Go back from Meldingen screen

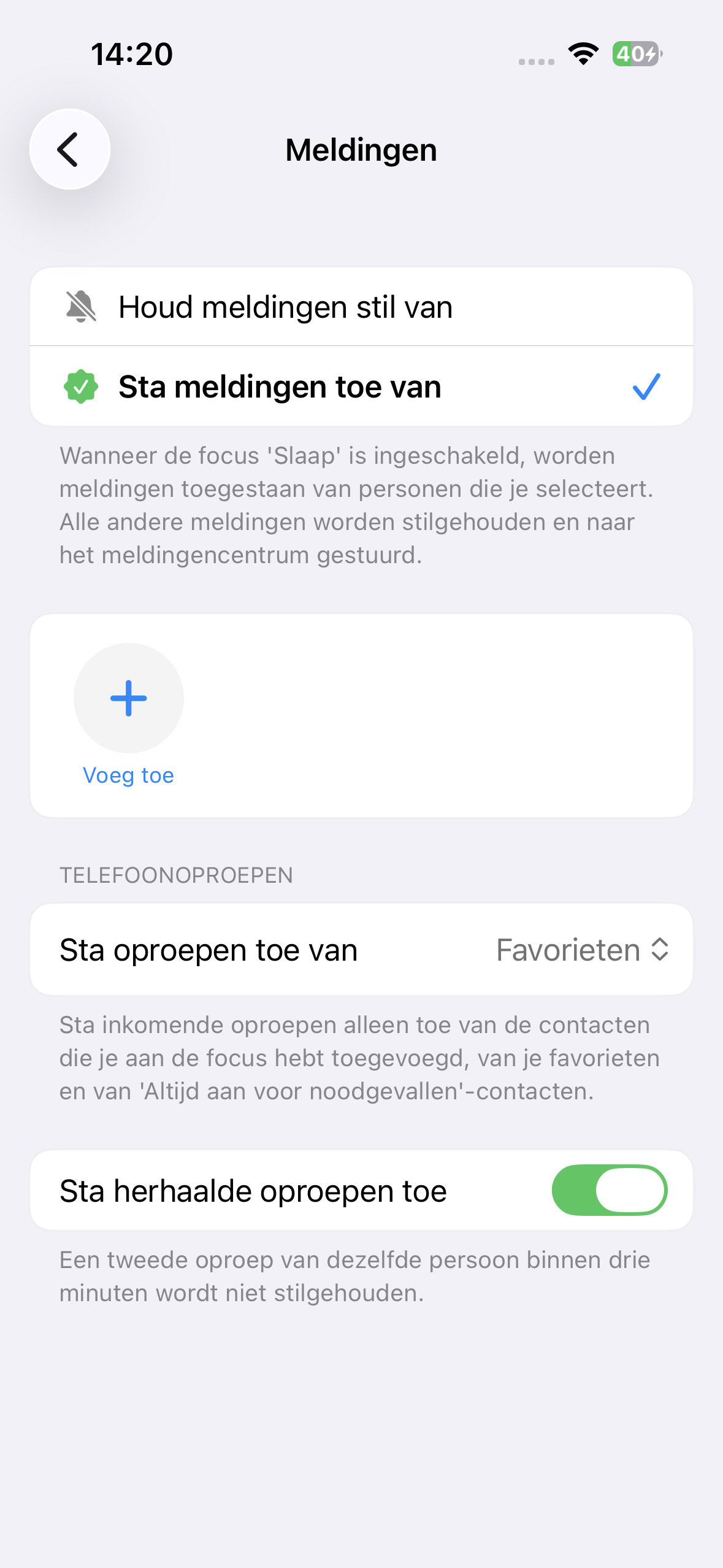click(x=69, y=149)
